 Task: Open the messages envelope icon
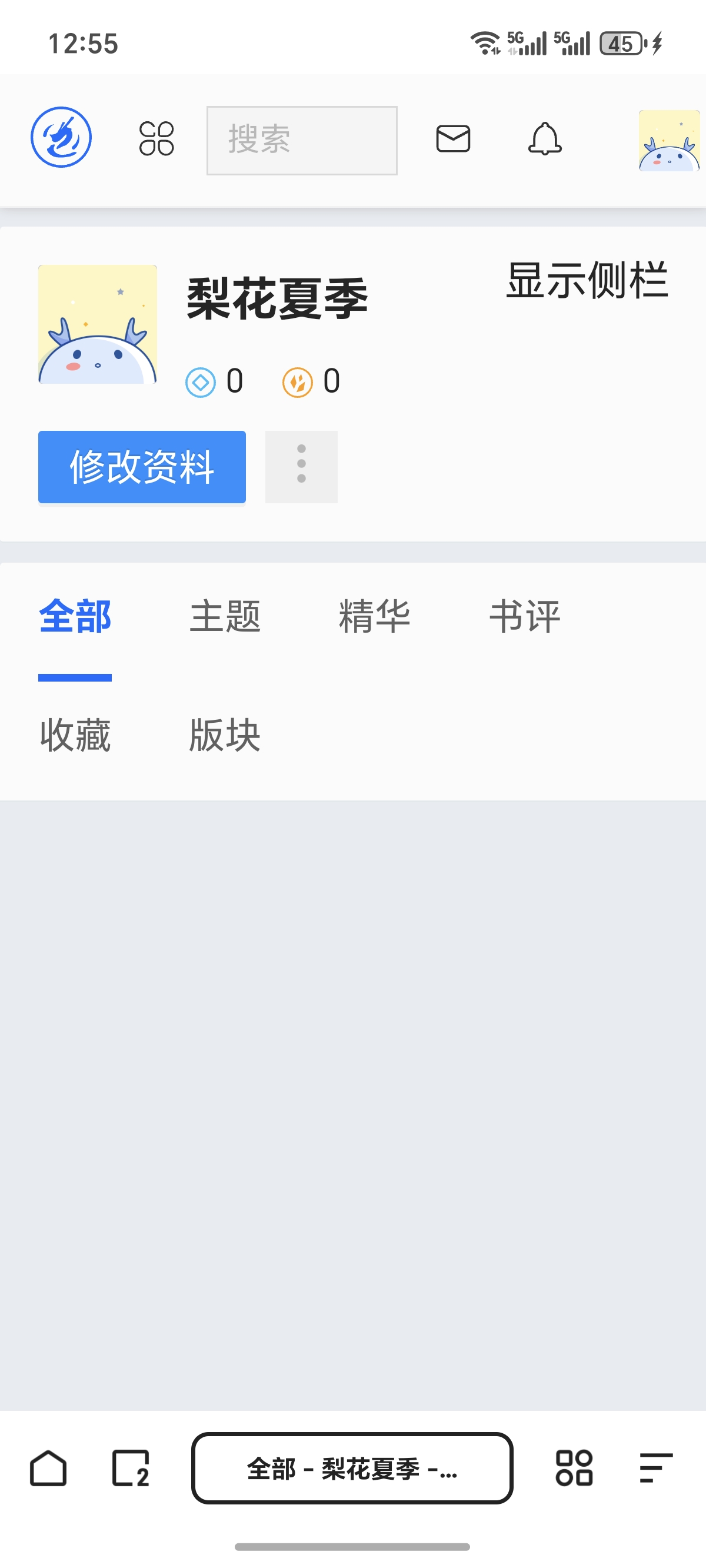point(454,139)
